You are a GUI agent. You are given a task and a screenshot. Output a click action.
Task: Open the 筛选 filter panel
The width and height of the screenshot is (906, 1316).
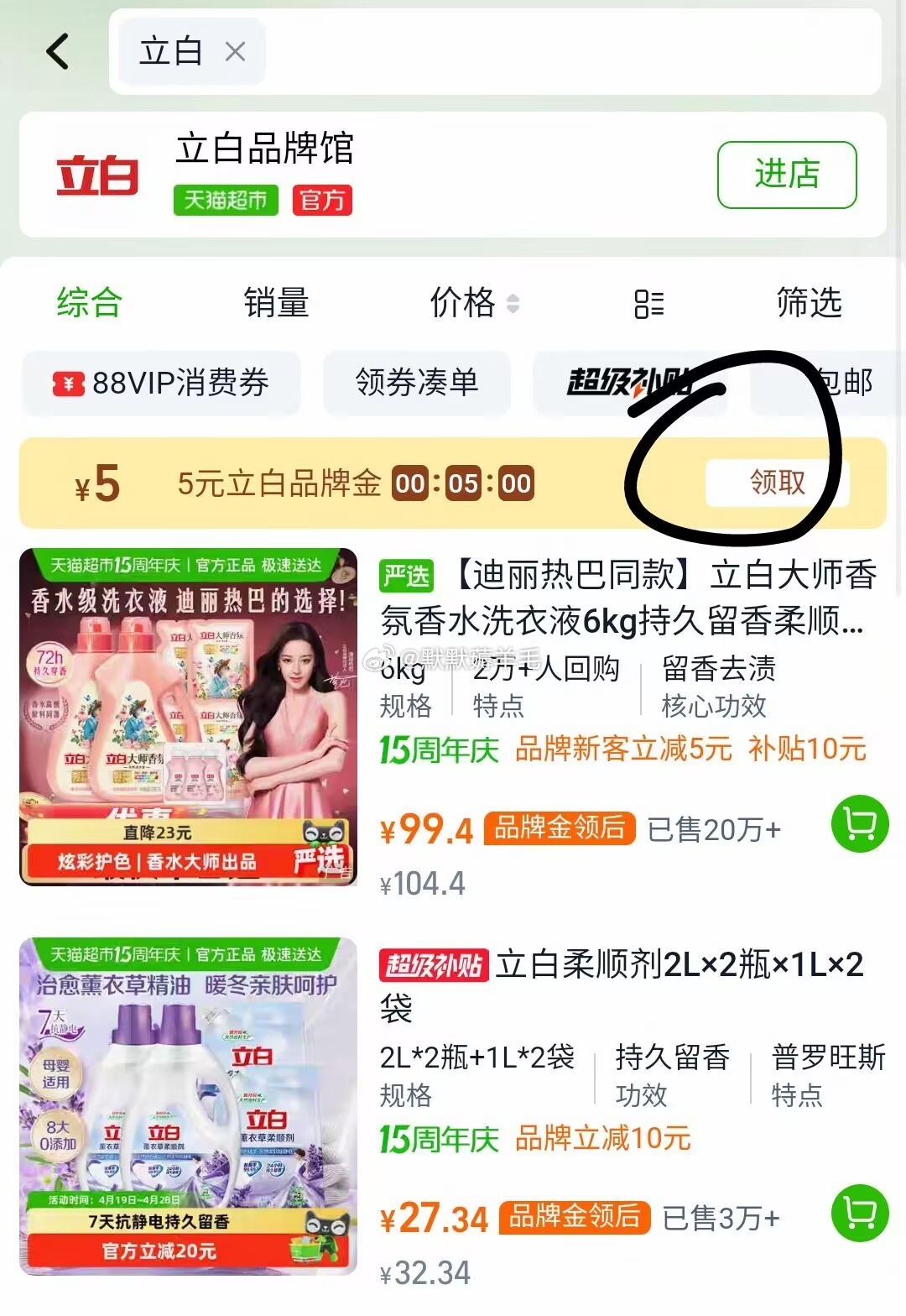point(808,303)
